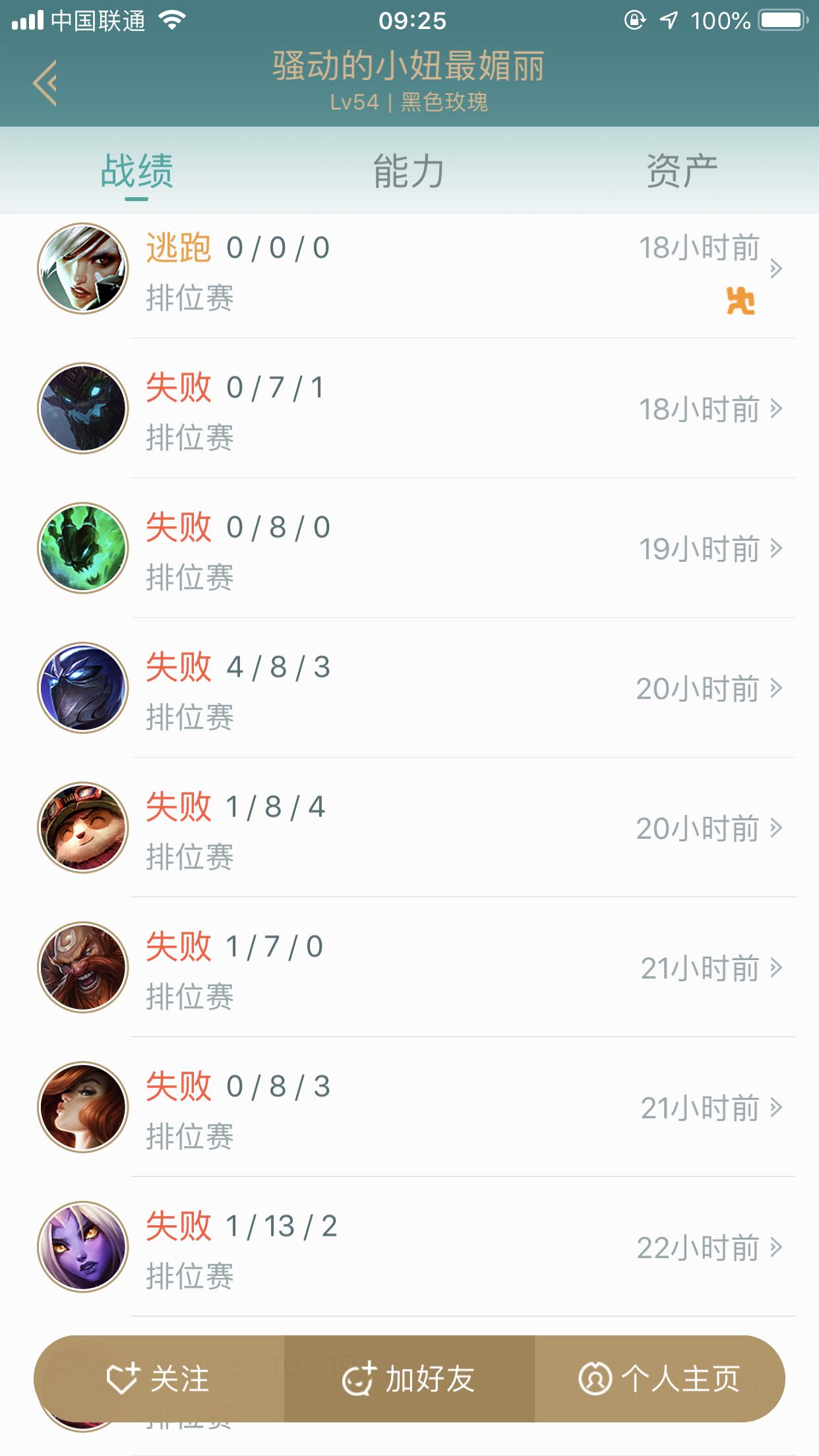Select the 战绩 tab
This screenshot has height=1456, width=819.
pyautogui.click(x=136, y=171)
